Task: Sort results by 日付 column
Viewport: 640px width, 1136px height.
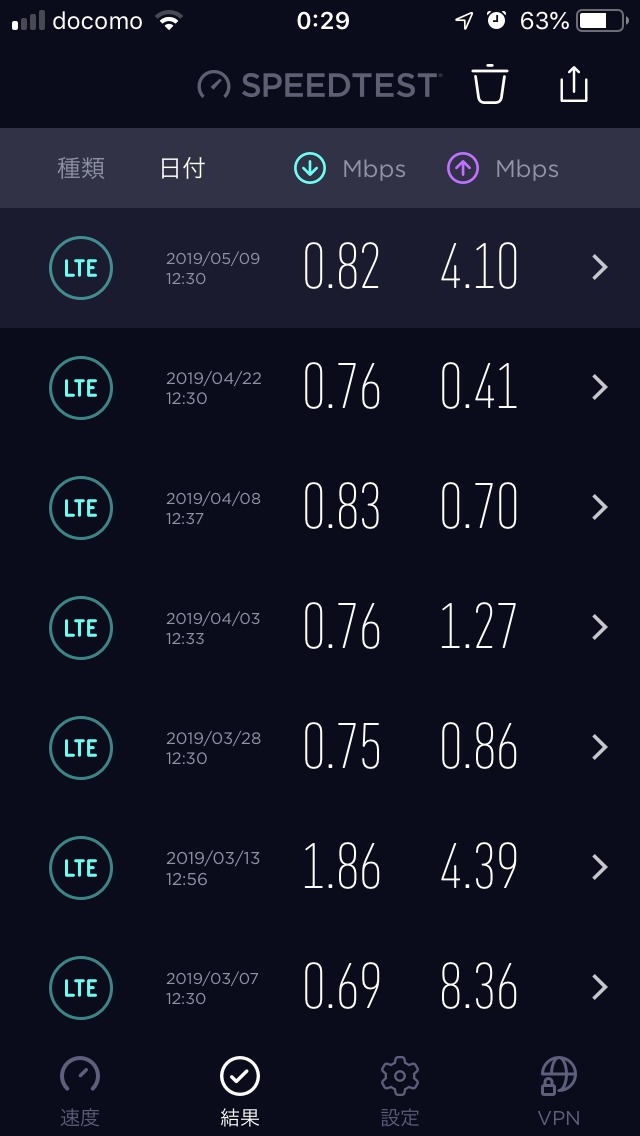Action: pyautogui.click(x=182, y=169)
